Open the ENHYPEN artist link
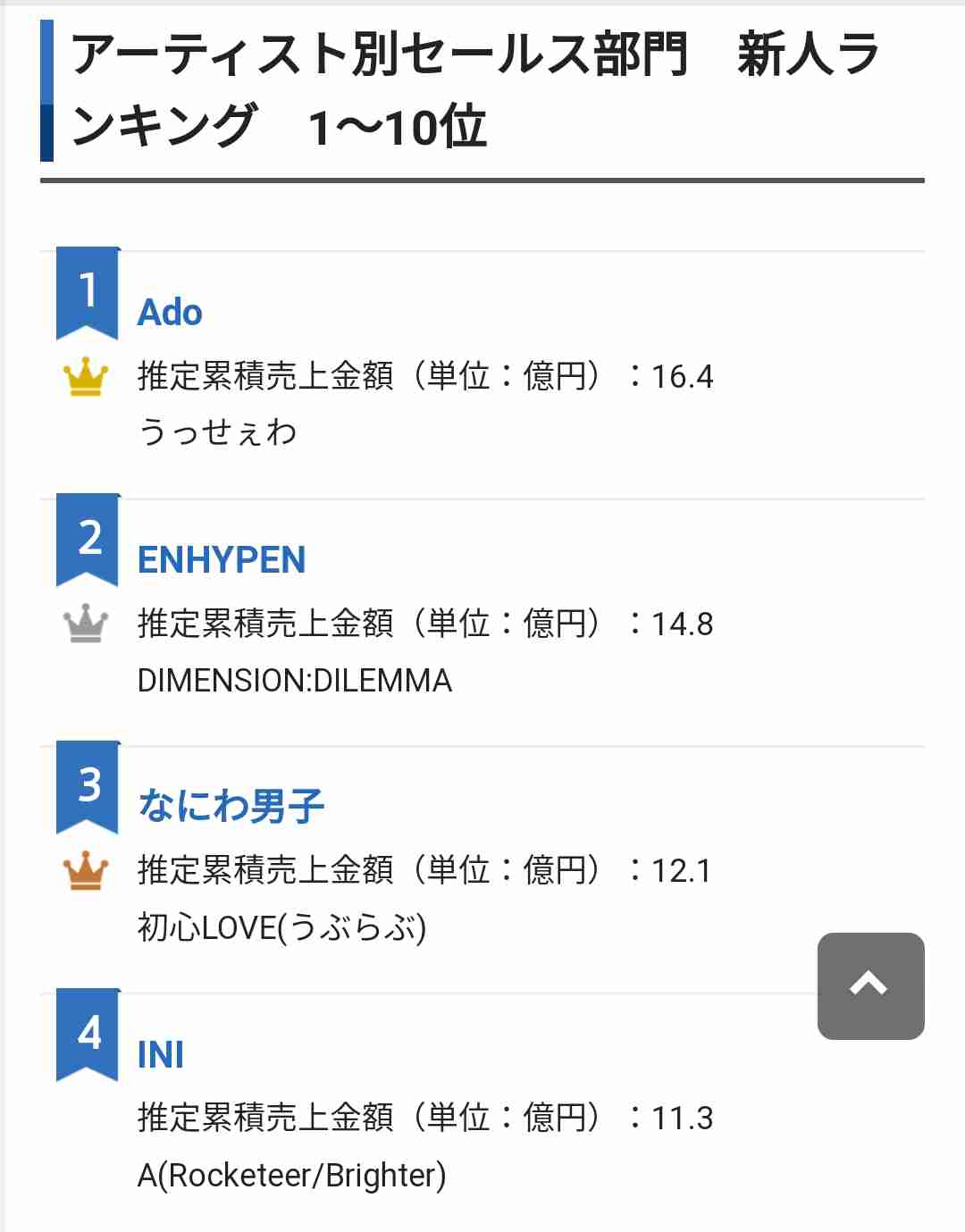This screenshot has width=965, height=1232. pyautogui.click(x=222, y=560)
